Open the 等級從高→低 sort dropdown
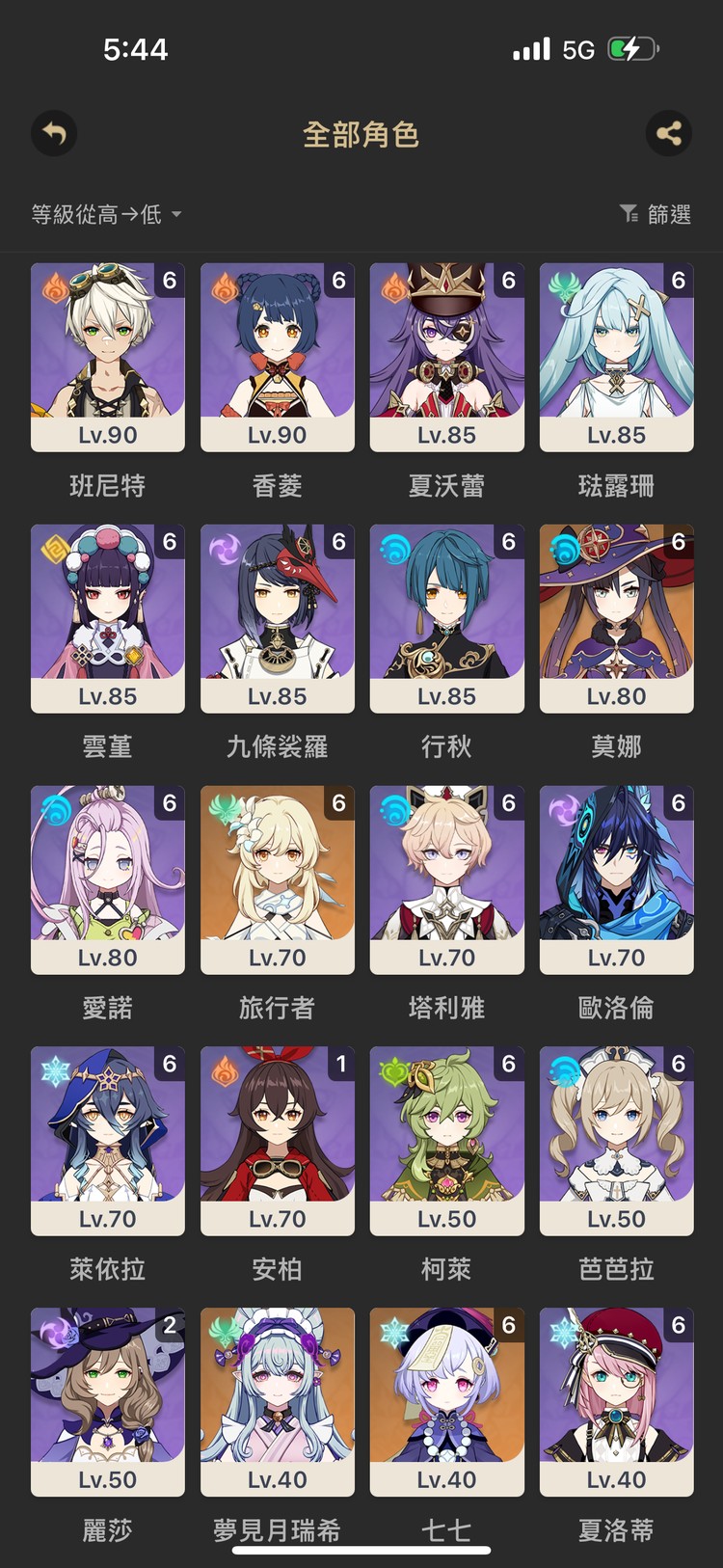Screen dimensions: 723x1568 (106, 214)
